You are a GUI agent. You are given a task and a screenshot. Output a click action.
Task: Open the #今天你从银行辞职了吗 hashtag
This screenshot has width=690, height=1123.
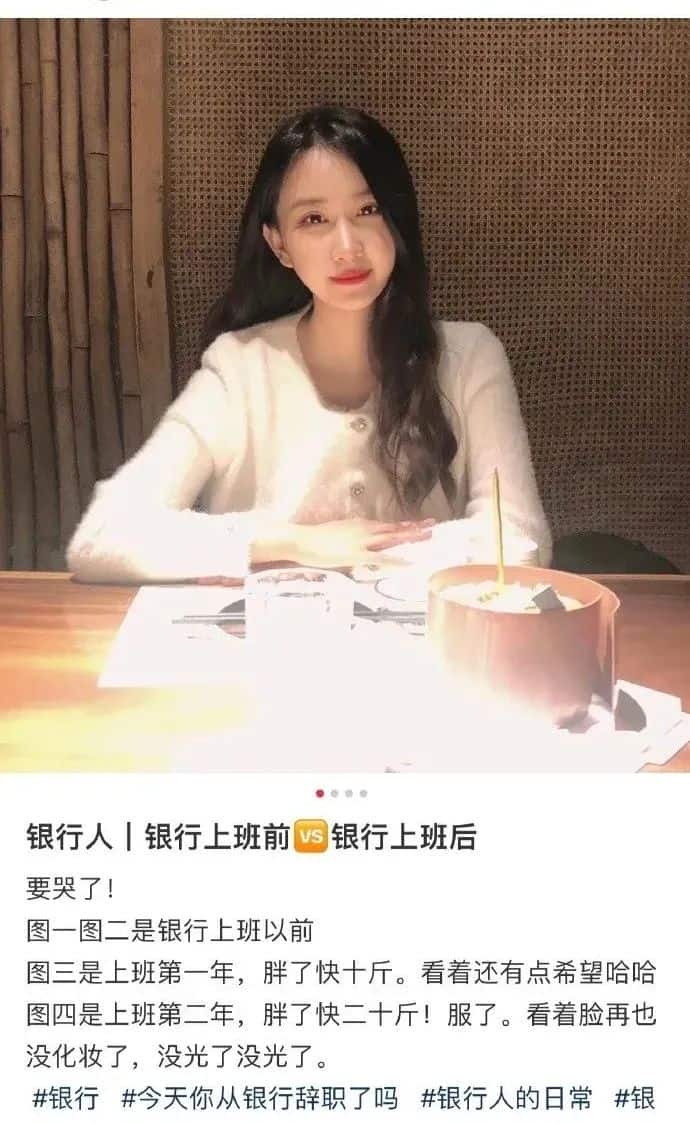pos(259,1098)
